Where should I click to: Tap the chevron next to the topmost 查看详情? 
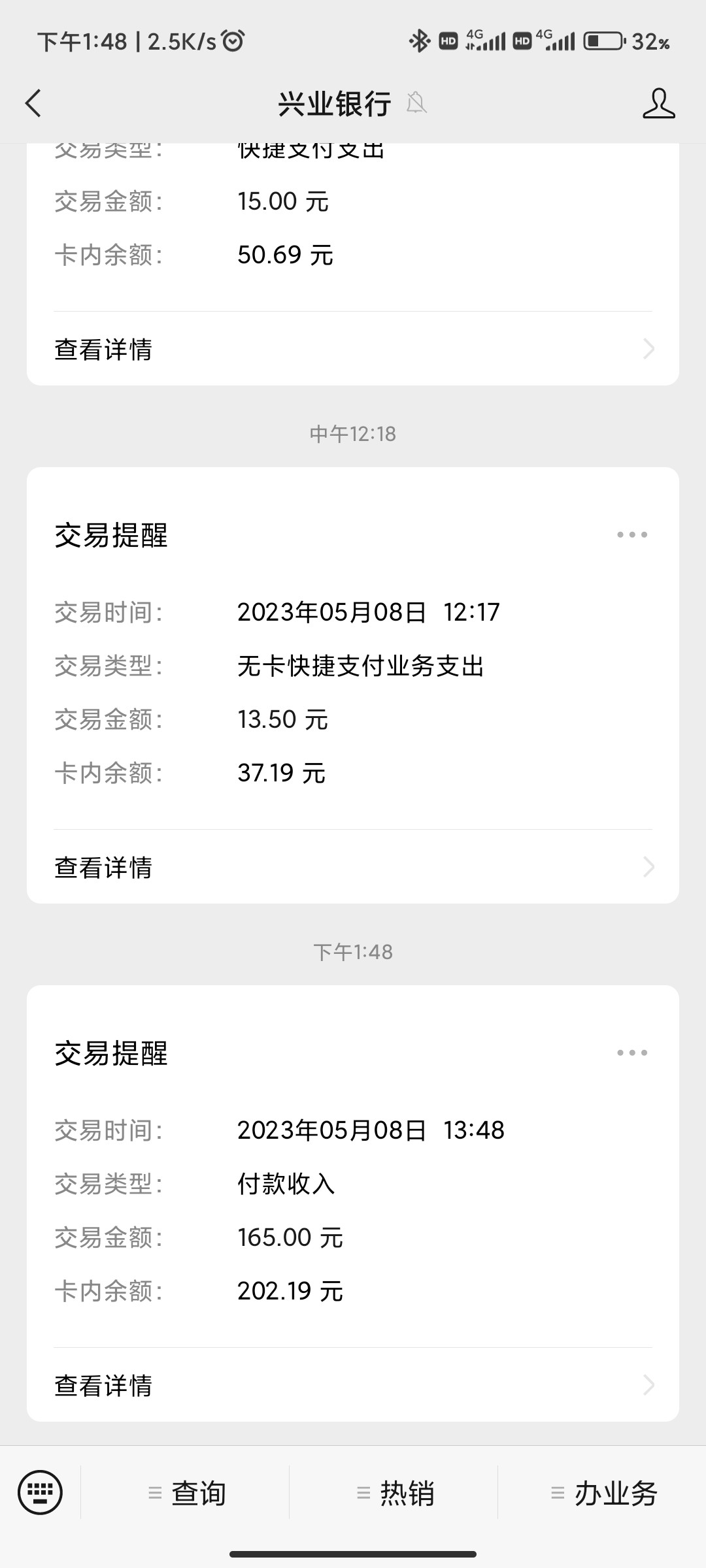click(648, 350)
